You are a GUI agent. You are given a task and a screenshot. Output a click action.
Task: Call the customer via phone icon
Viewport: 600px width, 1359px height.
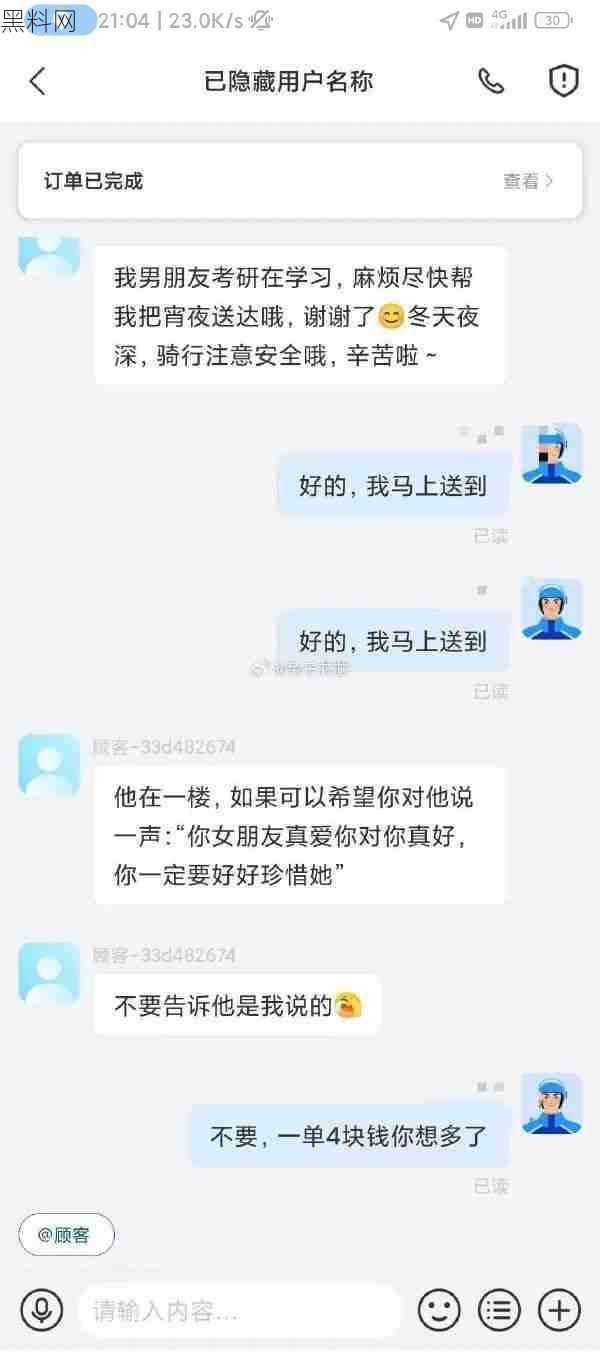tap(491, 81)
